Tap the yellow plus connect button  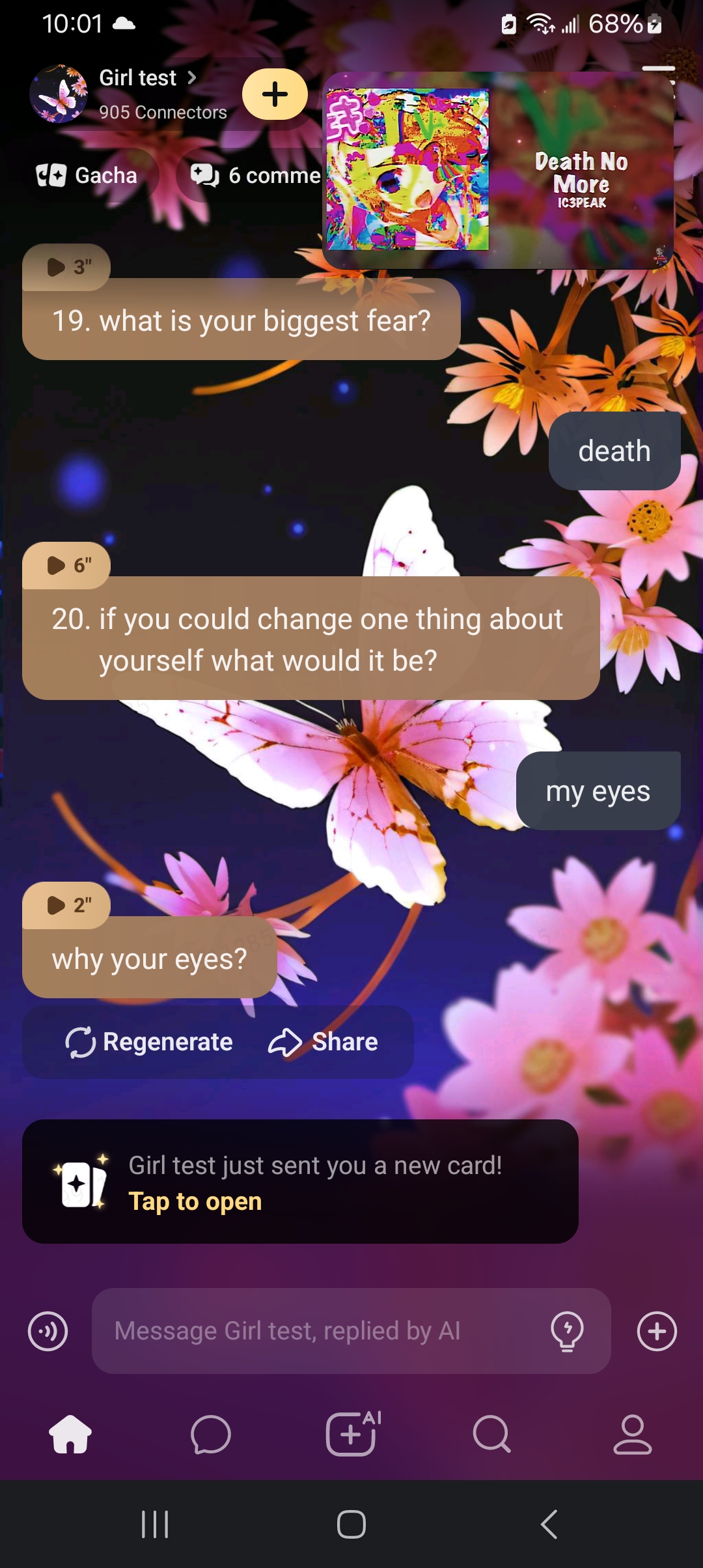point(275,94)
